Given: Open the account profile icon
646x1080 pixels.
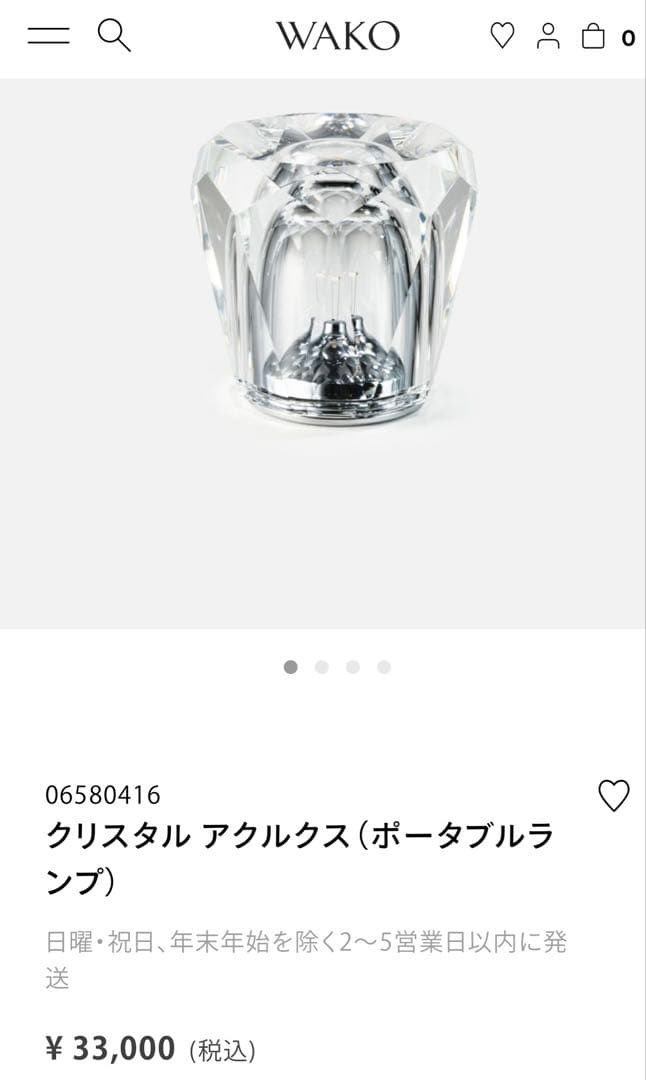Looking at the screenshot, I should tap(548, 37).
